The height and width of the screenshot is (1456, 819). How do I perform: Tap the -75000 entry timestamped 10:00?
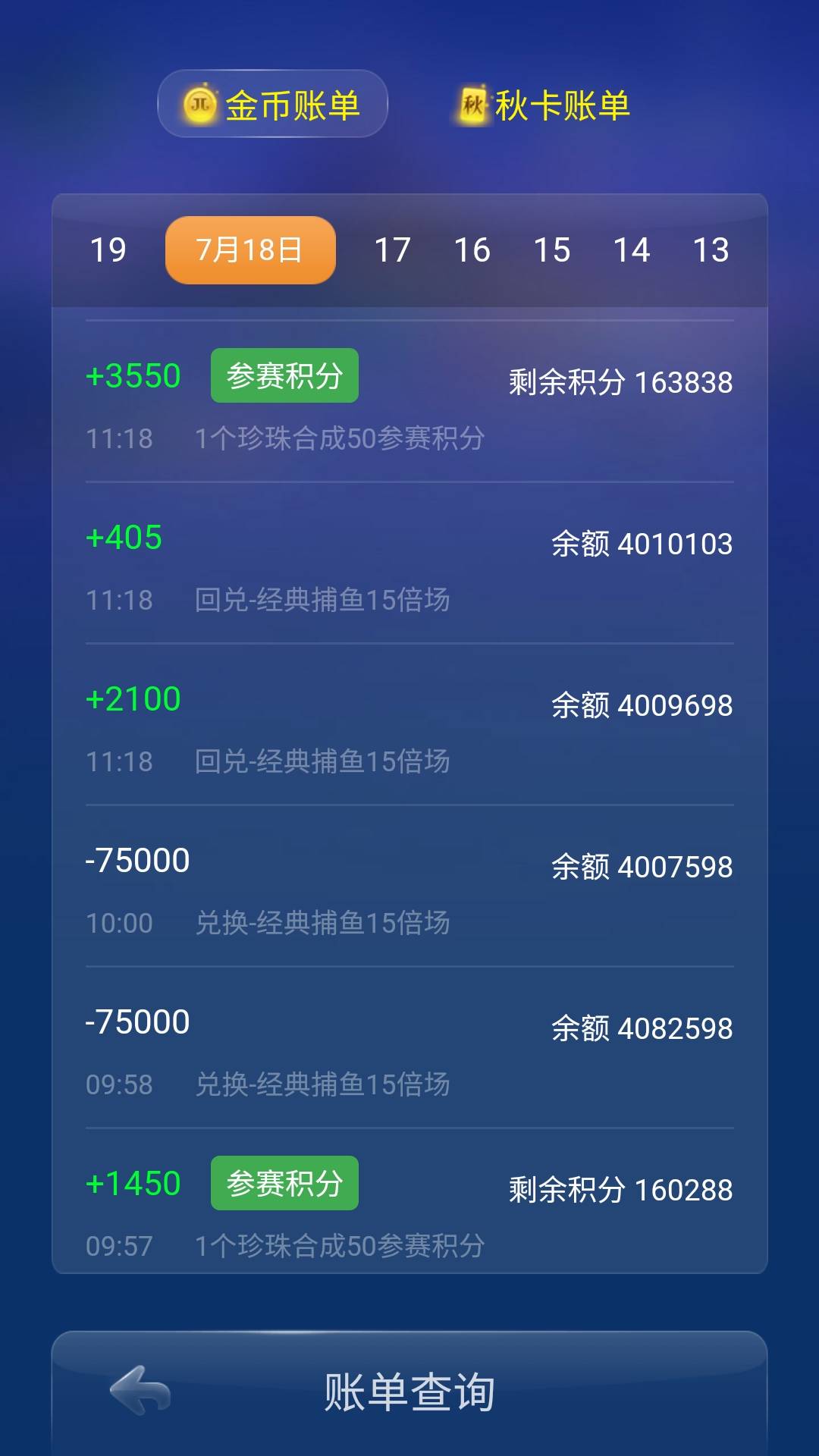[x=138, y=860]
